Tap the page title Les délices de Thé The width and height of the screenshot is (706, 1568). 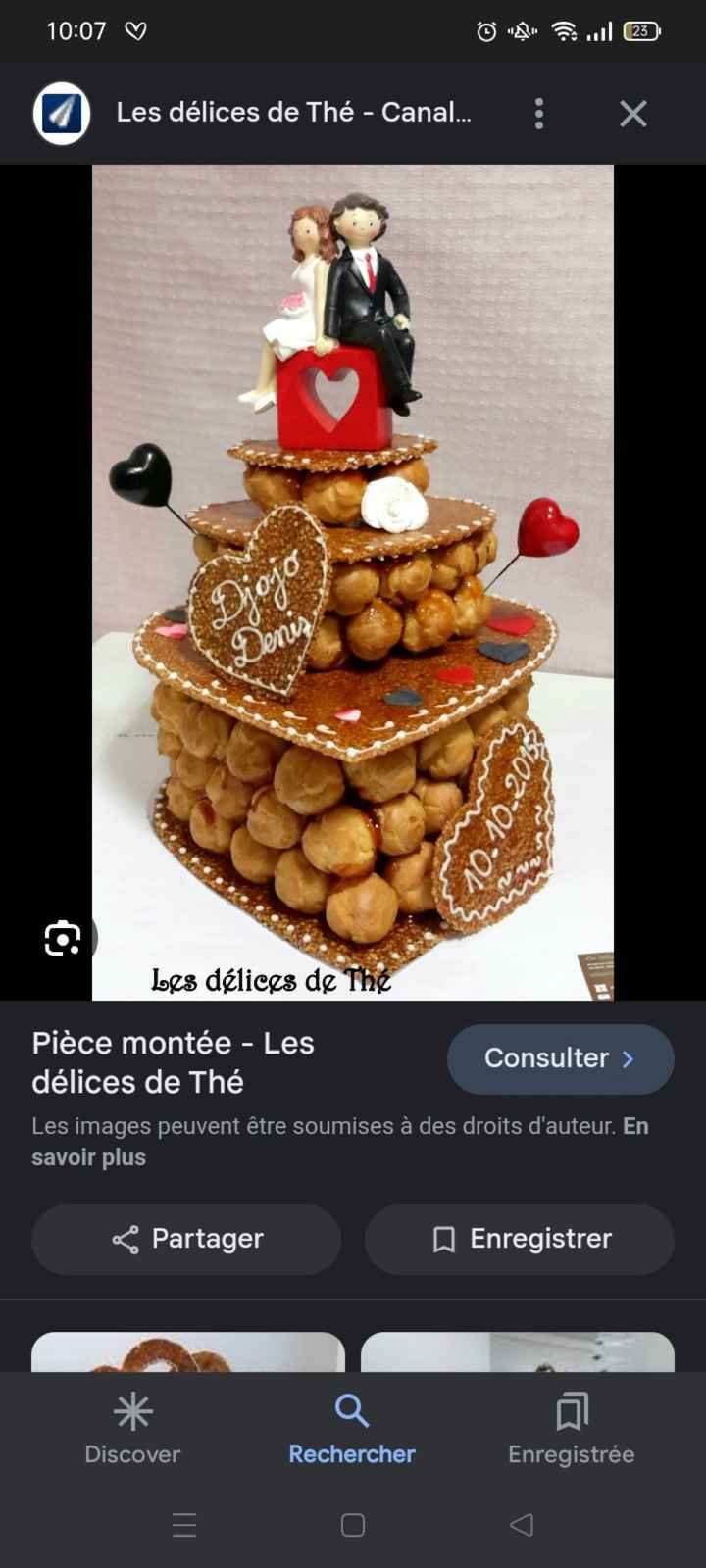(294, 112)
